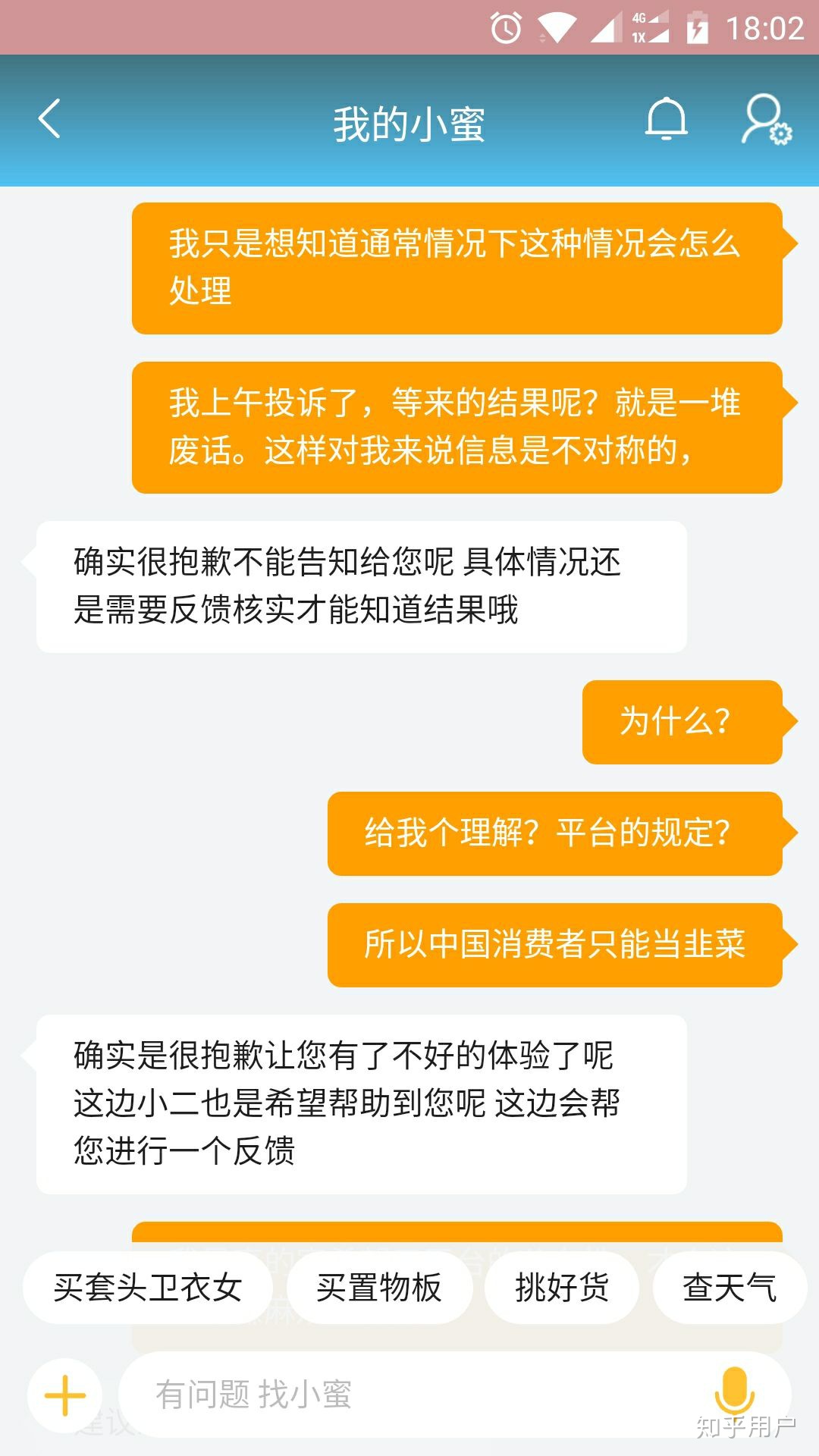The height and width of the screenshot is (1456, 819).
Task: Tap the 查天气 chip
Action: pyautogui.click(x=730, y=1288)
